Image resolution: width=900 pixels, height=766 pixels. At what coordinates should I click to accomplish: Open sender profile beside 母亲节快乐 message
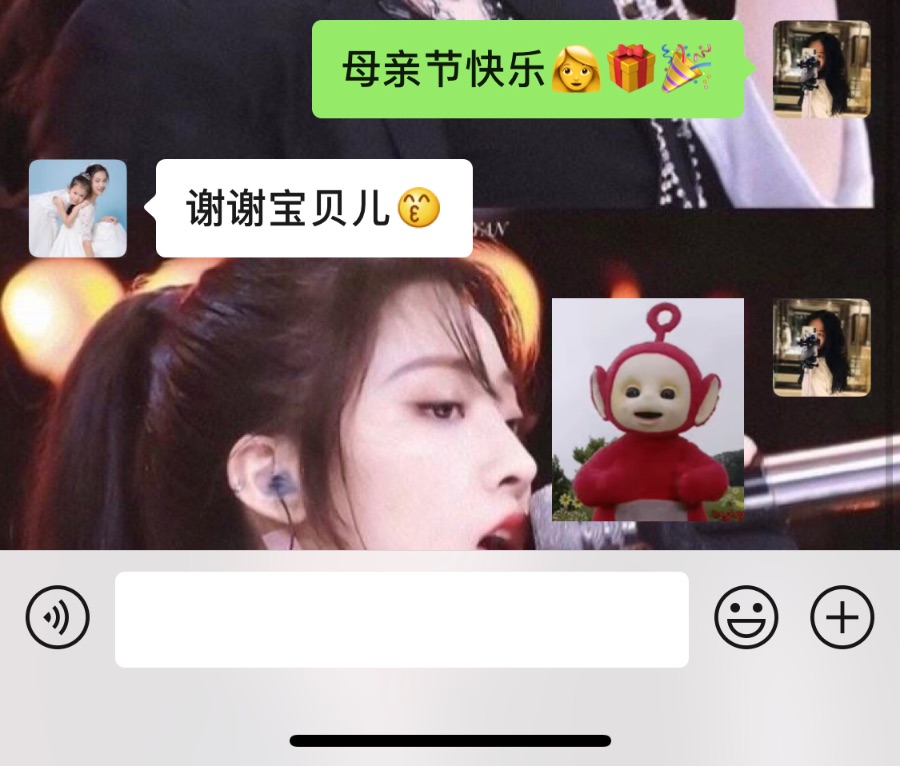point(821,70)
